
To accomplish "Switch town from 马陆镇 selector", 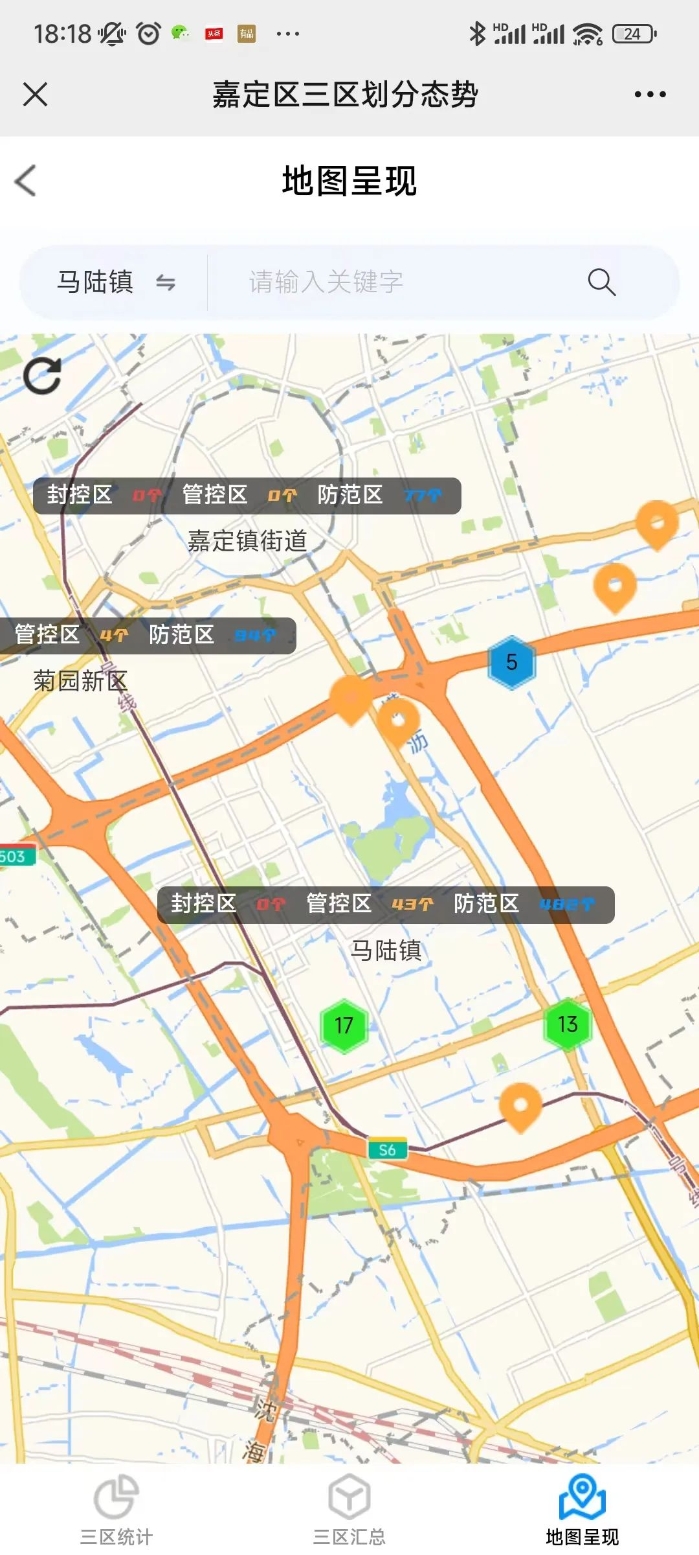I will pyautogui.click(x=115, y=283).
